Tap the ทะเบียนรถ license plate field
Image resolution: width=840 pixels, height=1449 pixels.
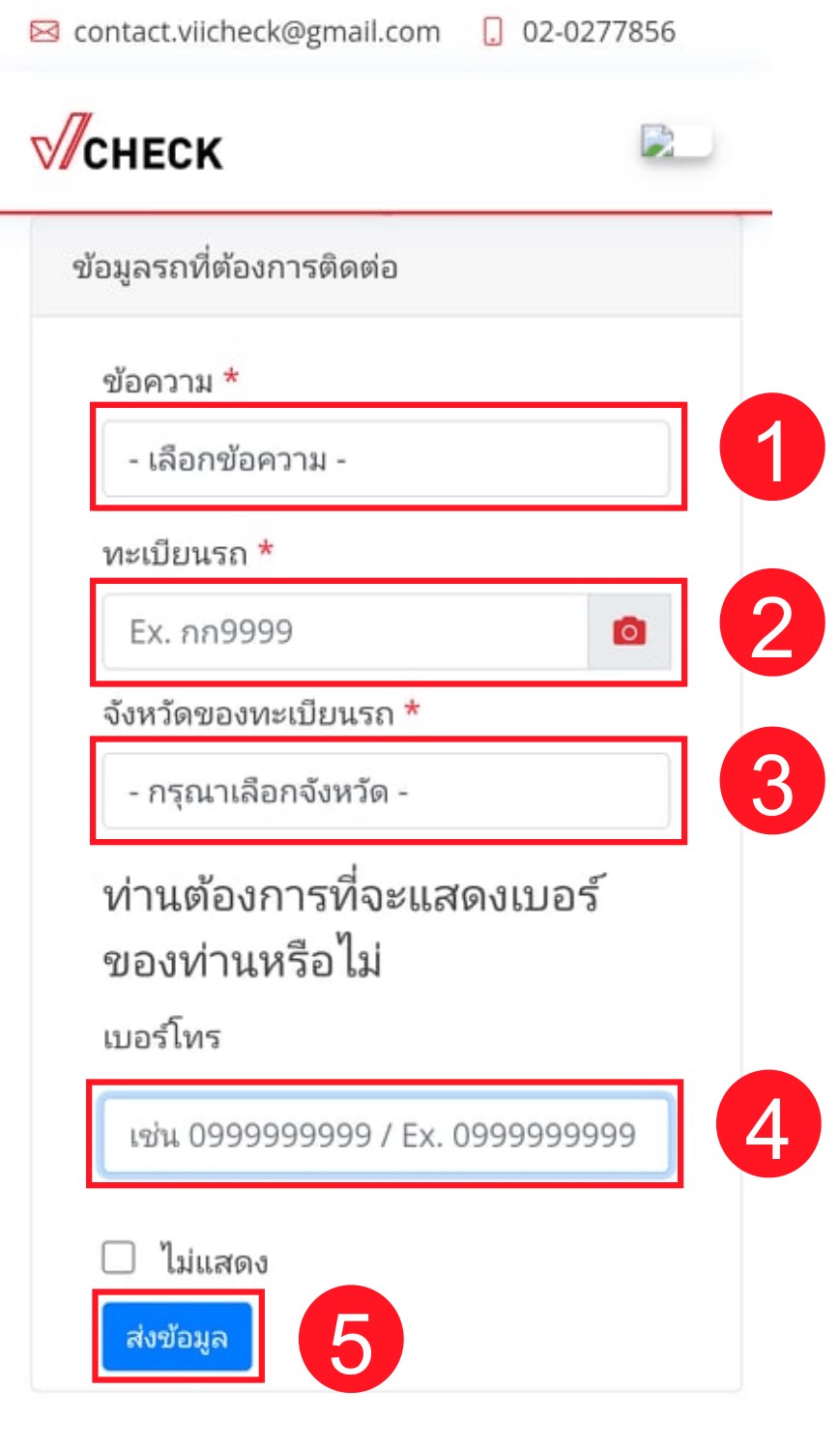point(344,632)
